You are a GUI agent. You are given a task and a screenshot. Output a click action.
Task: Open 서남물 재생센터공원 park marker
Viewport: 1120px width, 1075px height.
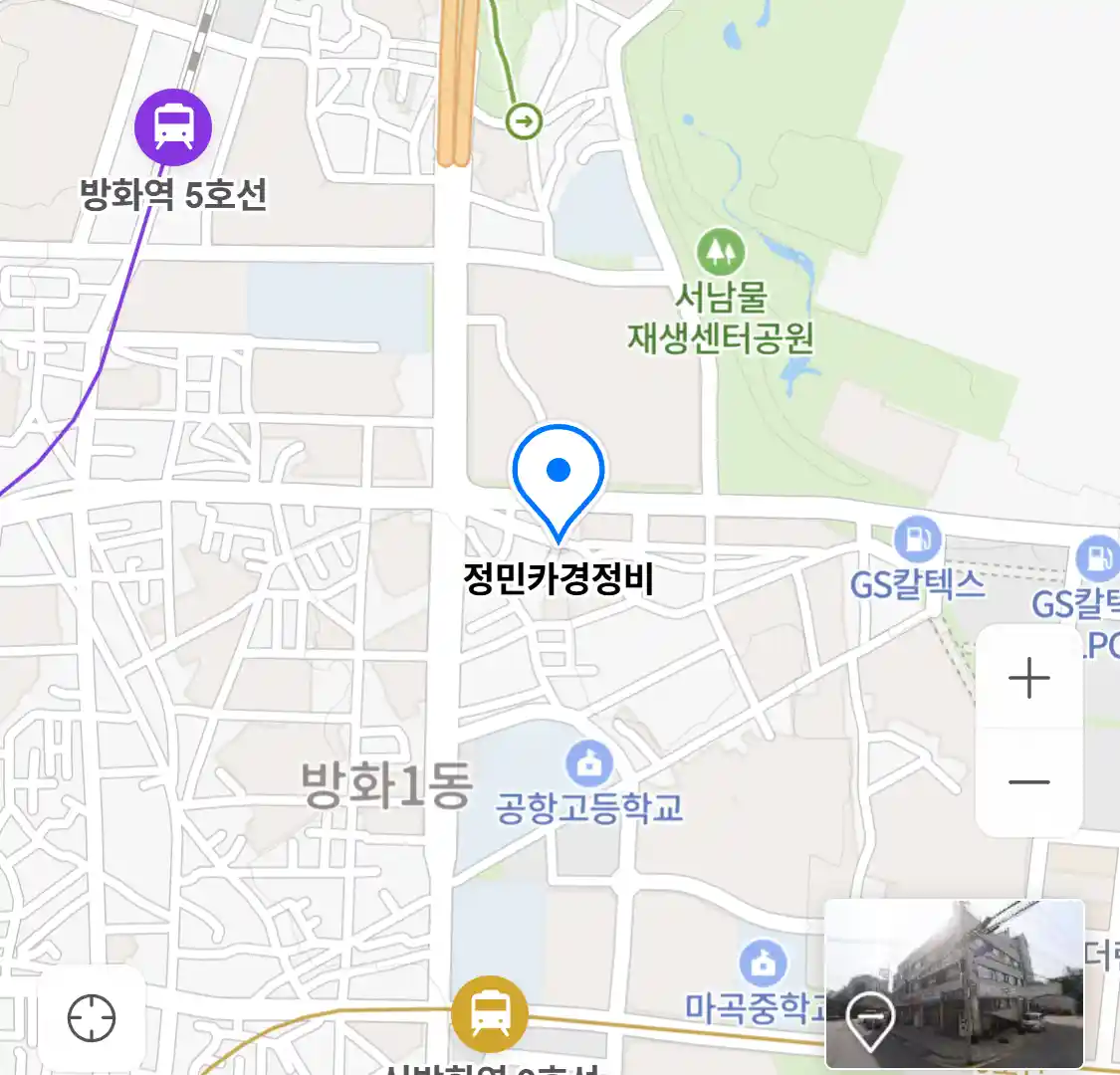click(721, 252)
